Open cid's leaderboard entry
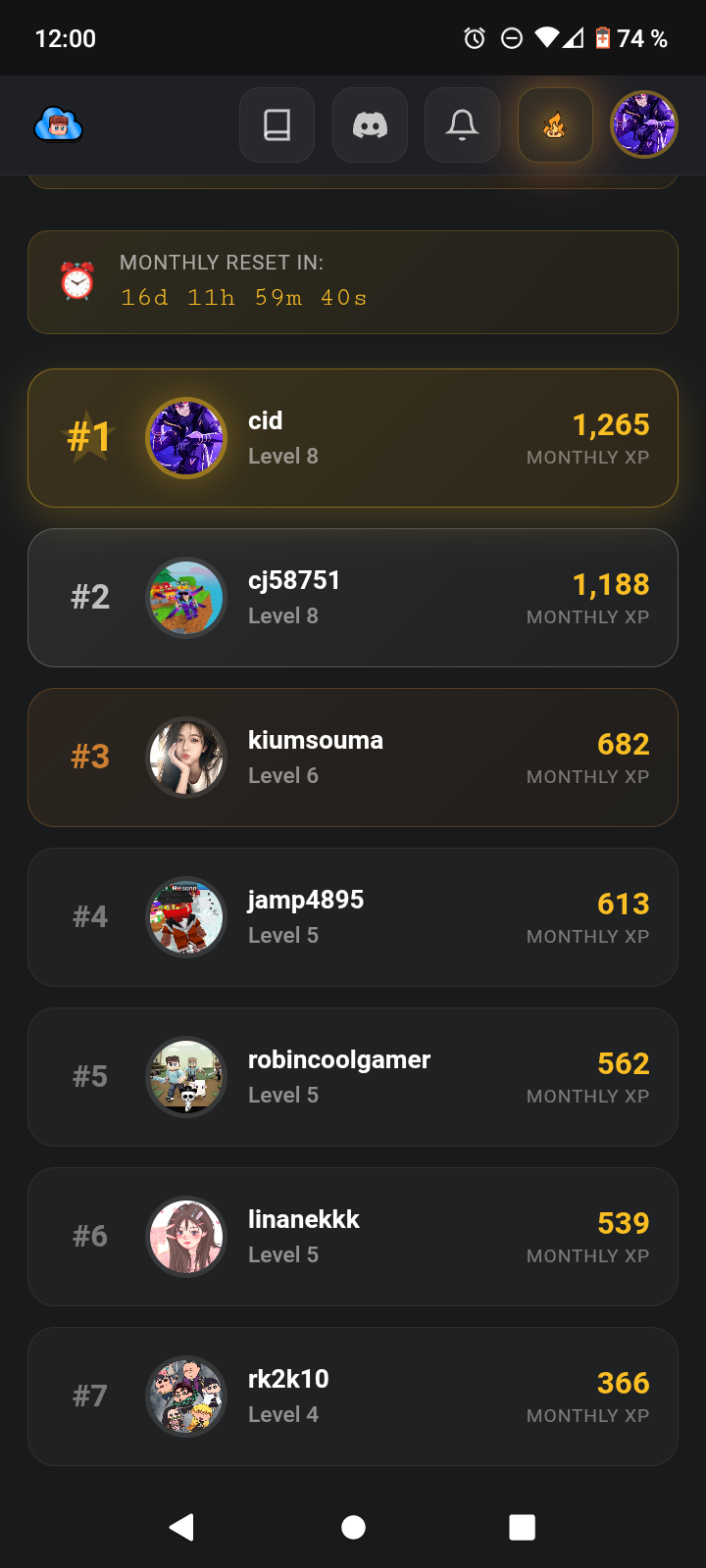The height and width of the screenshot is (1568, 706). [x=353, y=438]
